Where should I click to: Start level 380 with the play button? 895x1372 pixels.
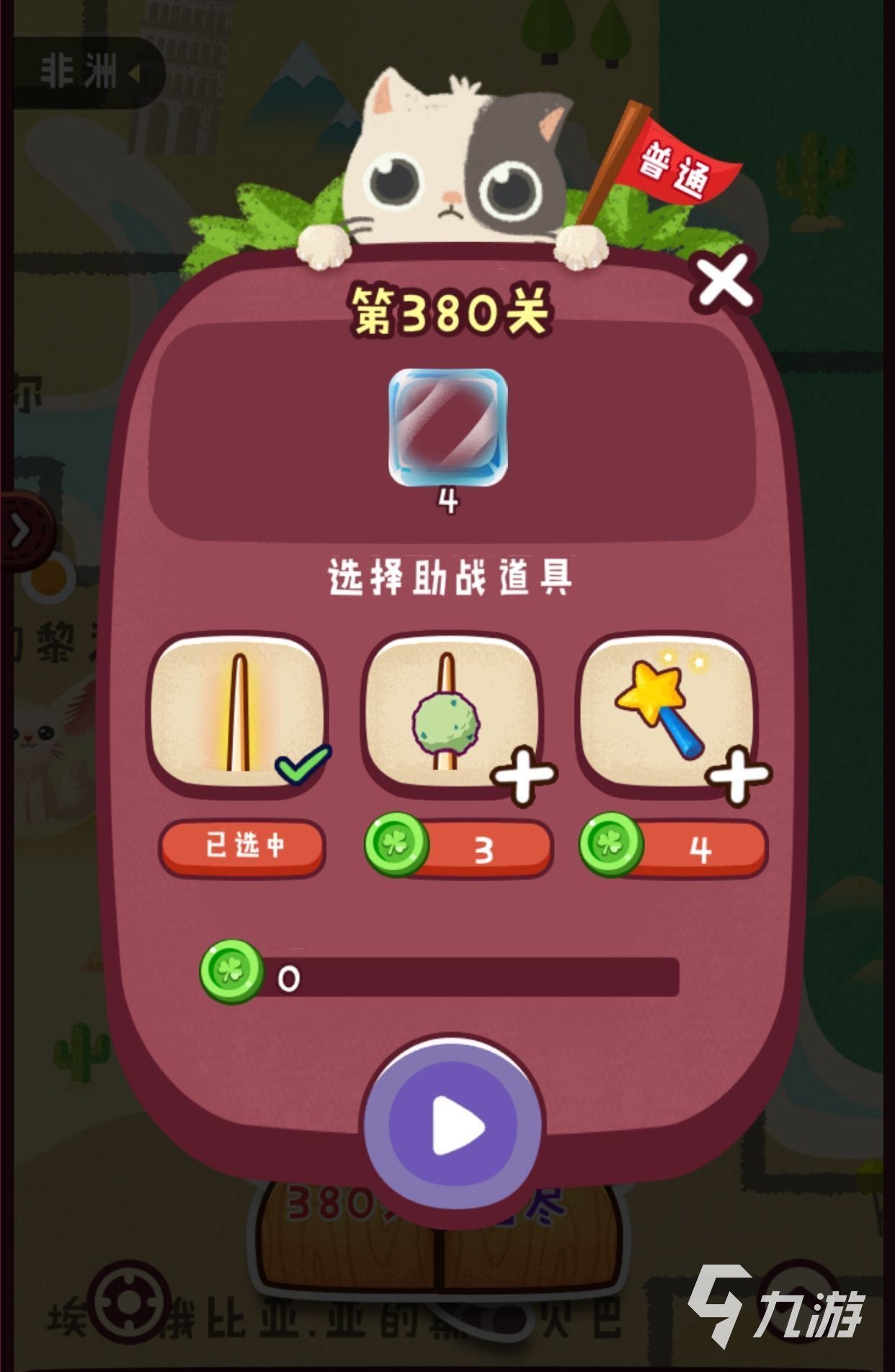tap(453, 1125)
